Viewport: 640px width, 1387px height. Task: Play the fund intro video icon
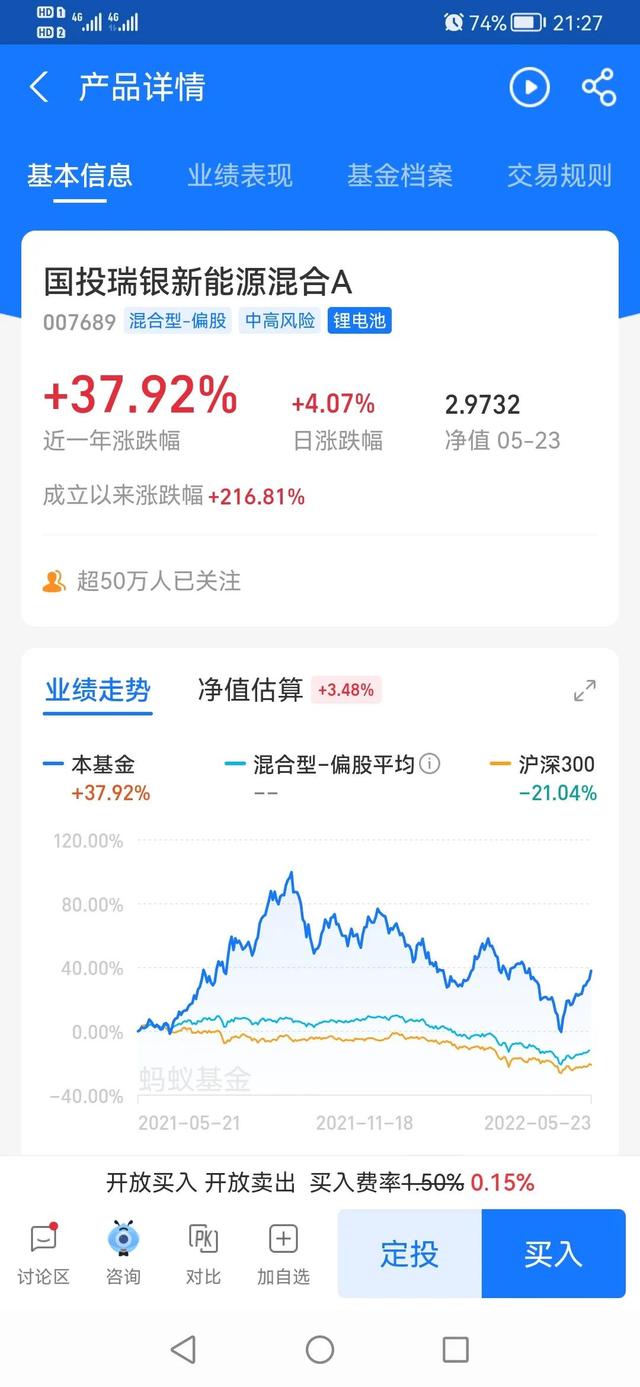(529, 88)
